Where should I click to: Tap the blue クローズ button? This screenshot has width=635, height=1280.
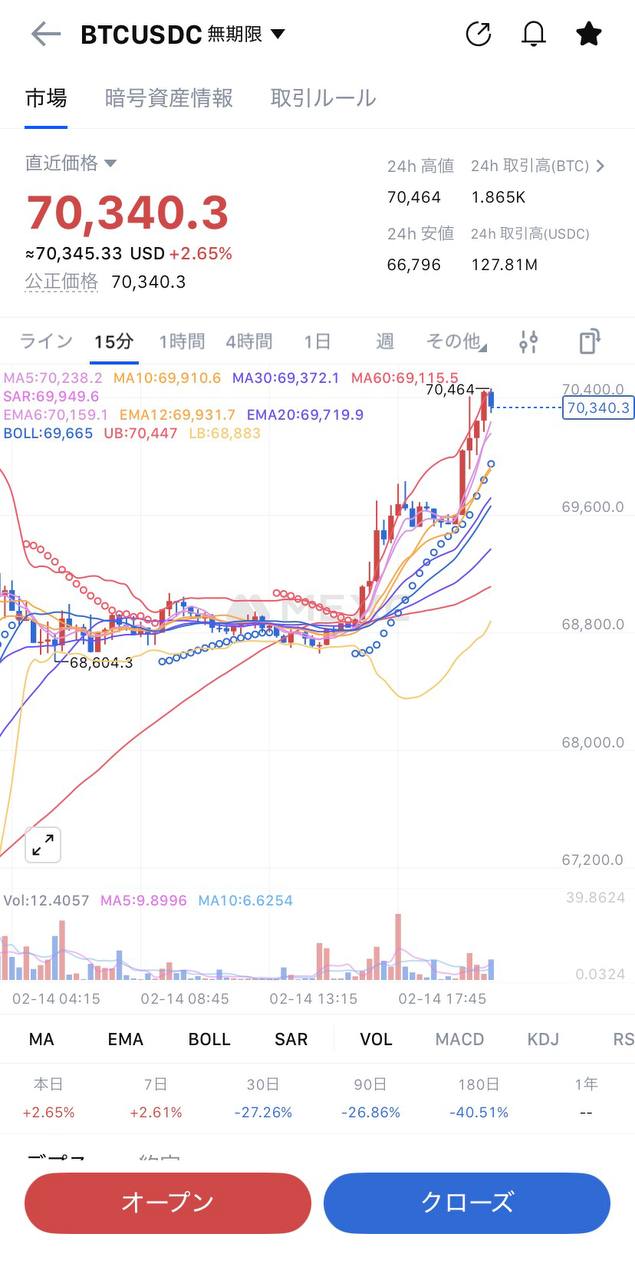point(467,1202)
